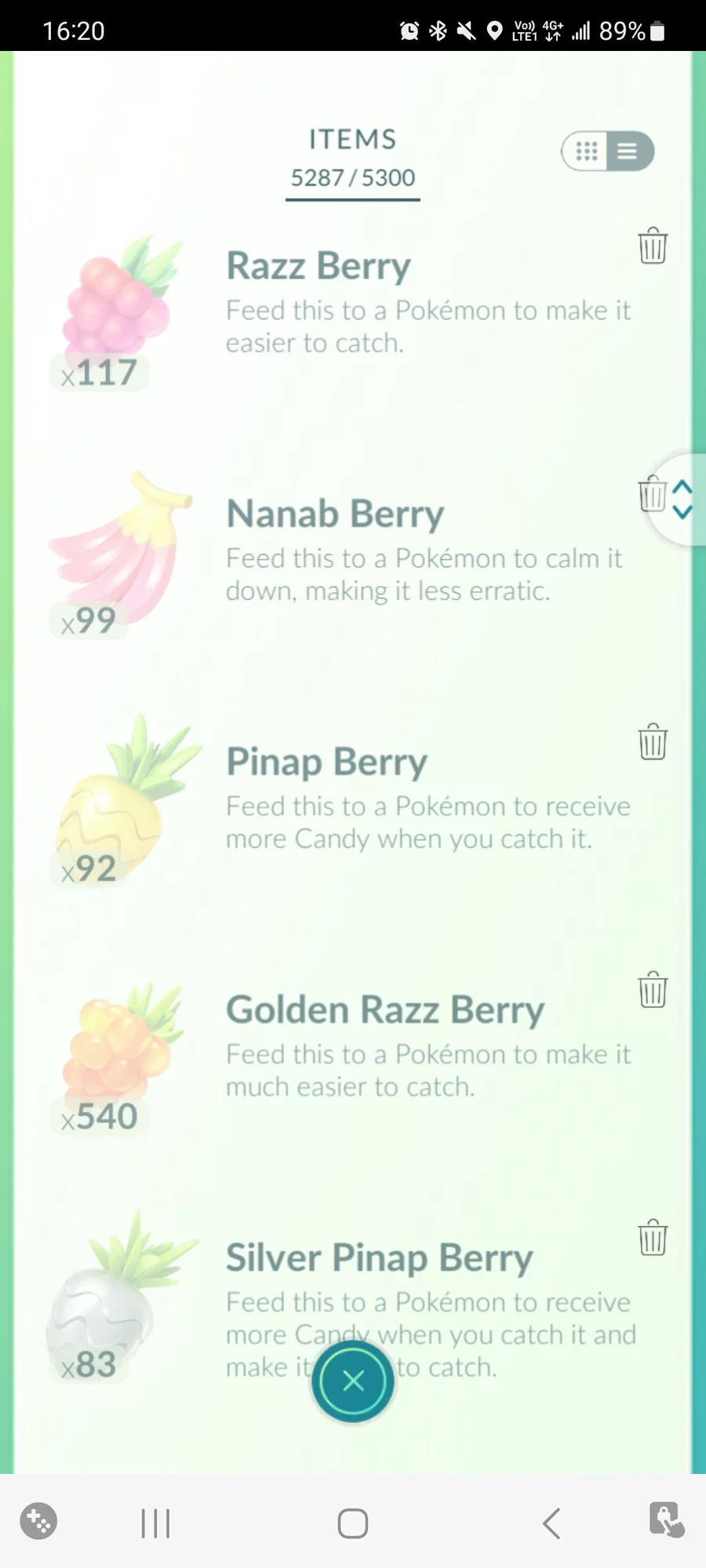
Task: Open Golden Razz Berry trash icon
Action: click(x=653, y=989)
